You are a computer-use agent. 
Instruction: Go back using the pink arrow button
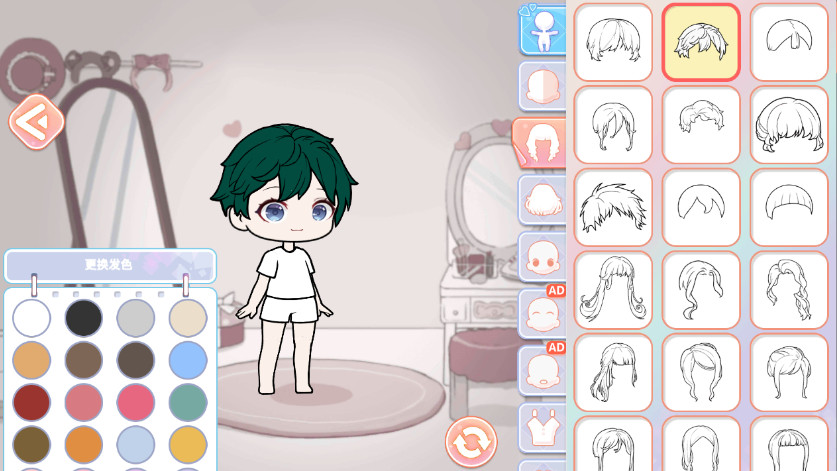click(x=36, y=122)
